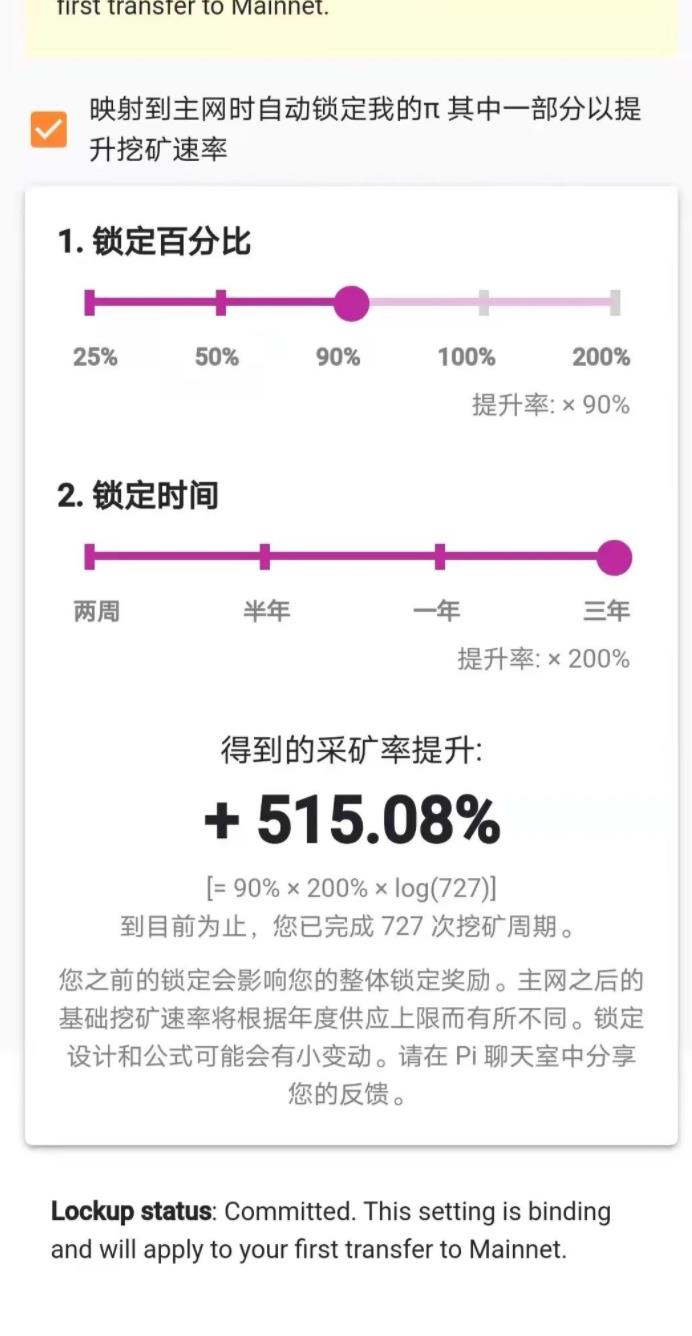Image resolution: width=692 pixels, height=1336 pixels.
Task: Set lockup duration to 半年
Action: pyautogui.click(x=265, y=557)
